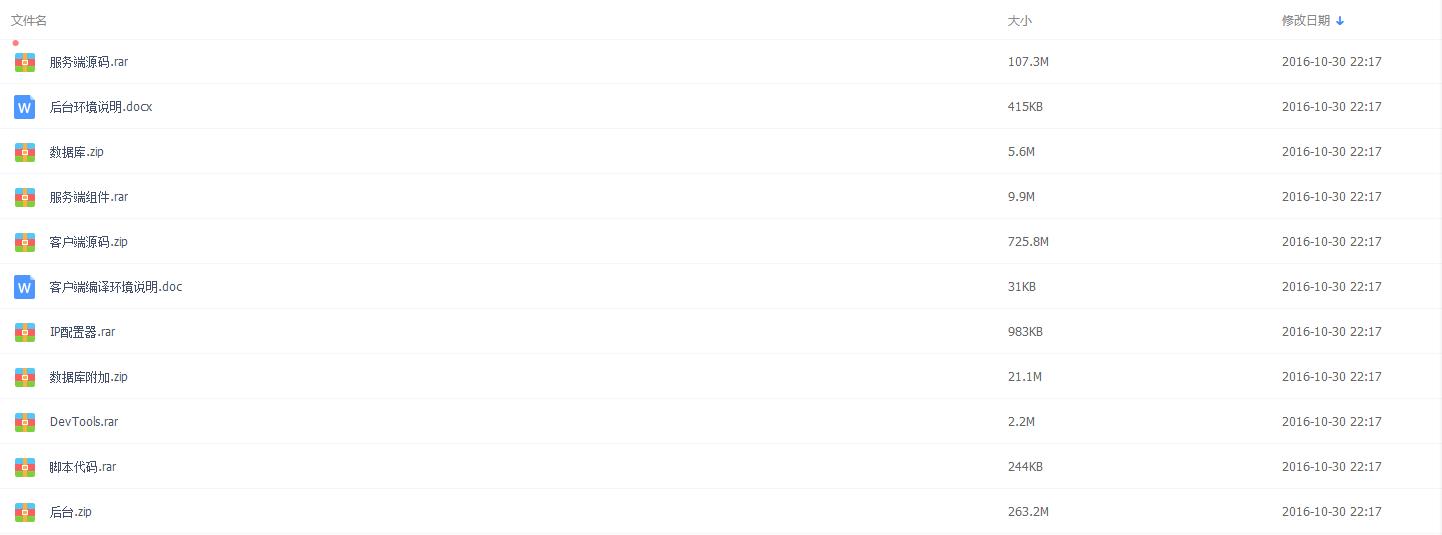Open 客户端编译环境说明.doc document
The image size is (1442, 535).
pos(115,287)
